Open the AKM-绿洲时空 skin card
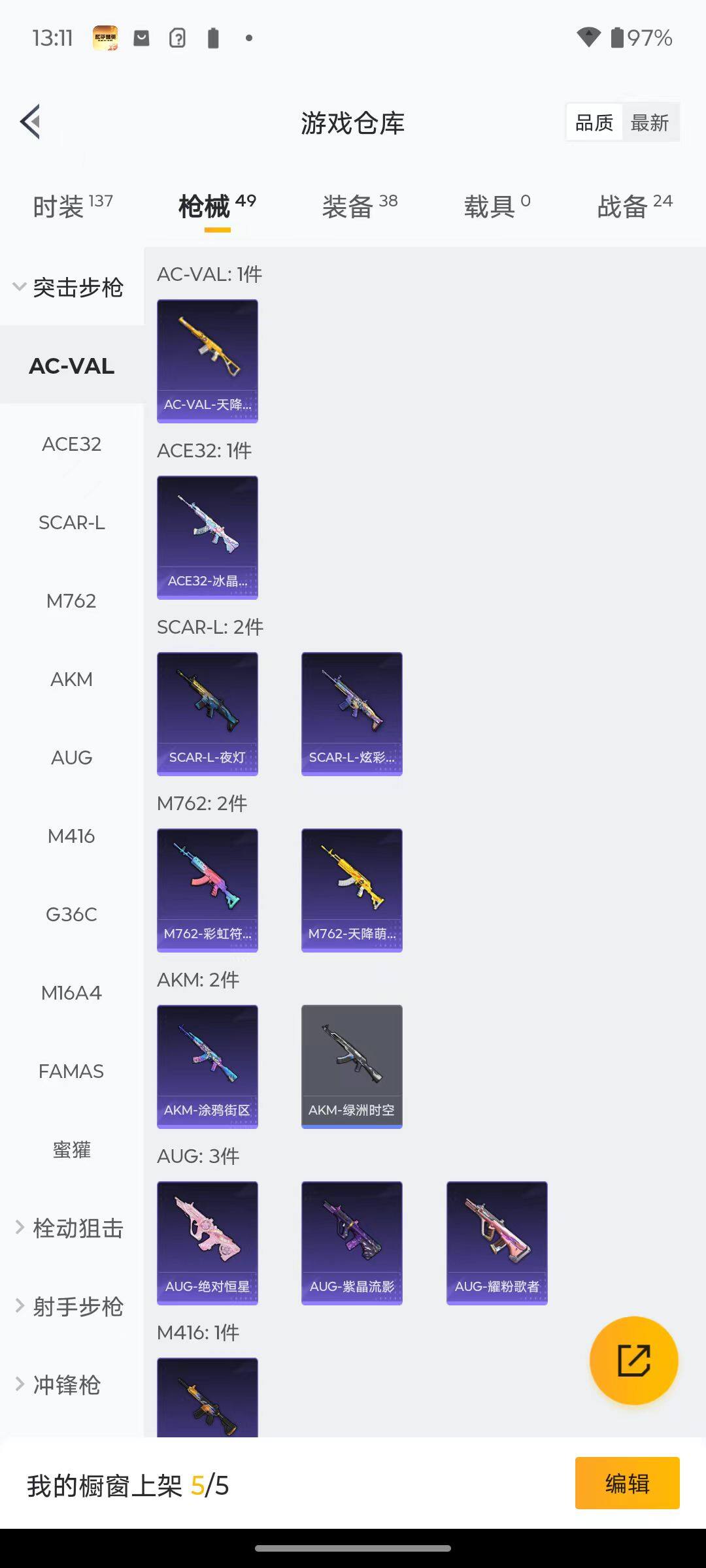Screen dimensions: 706x1568 tap(352, 1066)
